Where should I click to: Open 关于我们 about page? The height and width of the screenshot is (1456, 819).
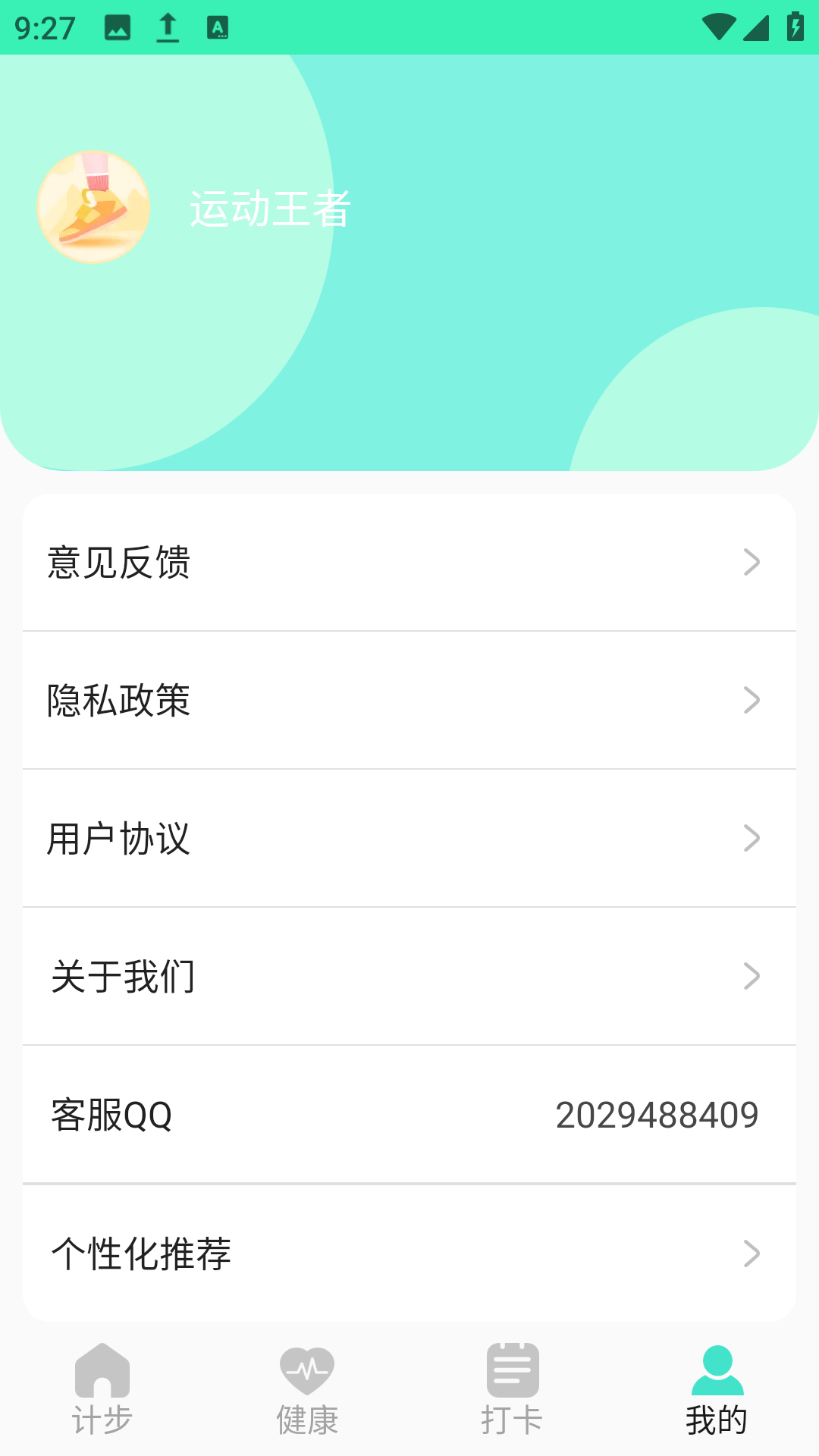tap(409, 977)
